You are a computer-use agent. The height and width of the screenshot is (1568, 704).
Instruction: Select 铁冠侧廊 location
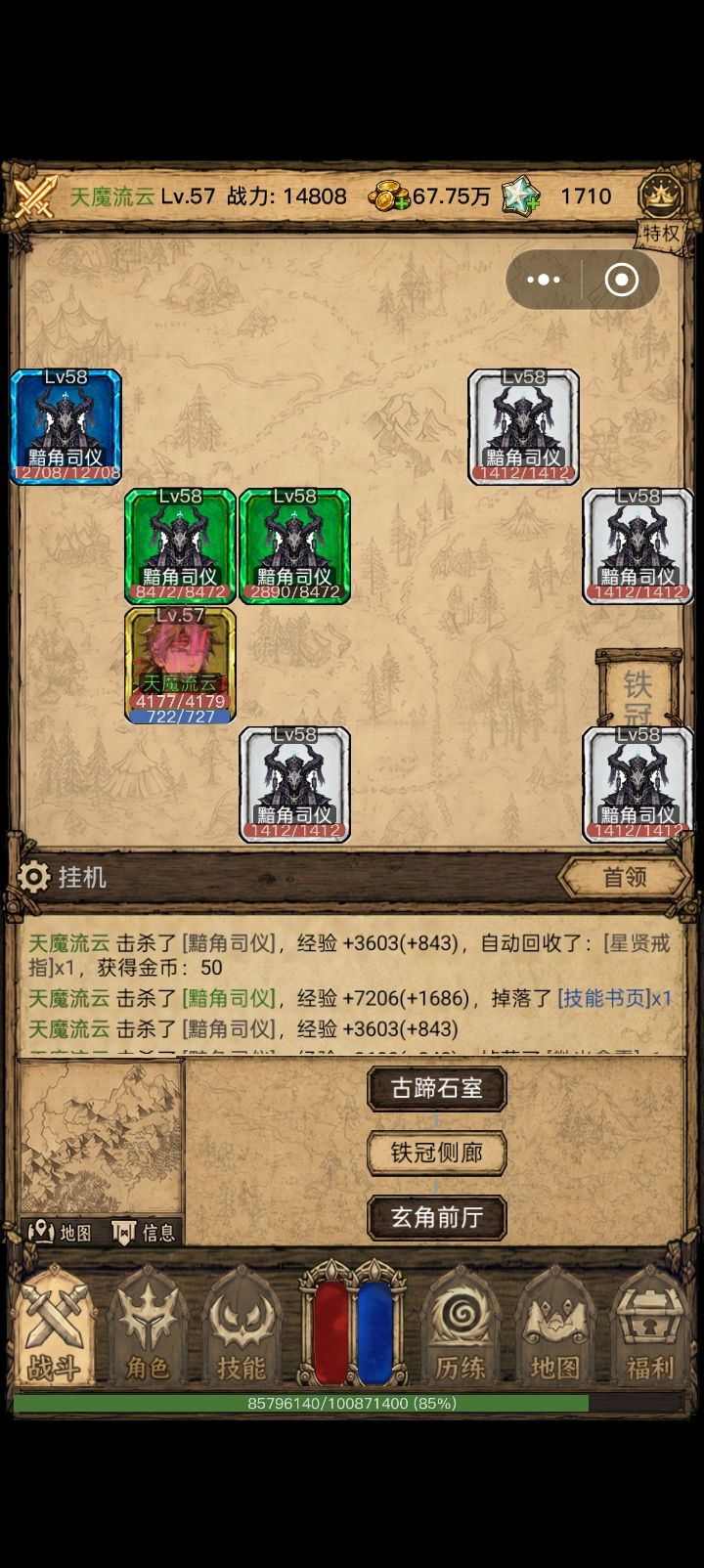click(437, 1153)
